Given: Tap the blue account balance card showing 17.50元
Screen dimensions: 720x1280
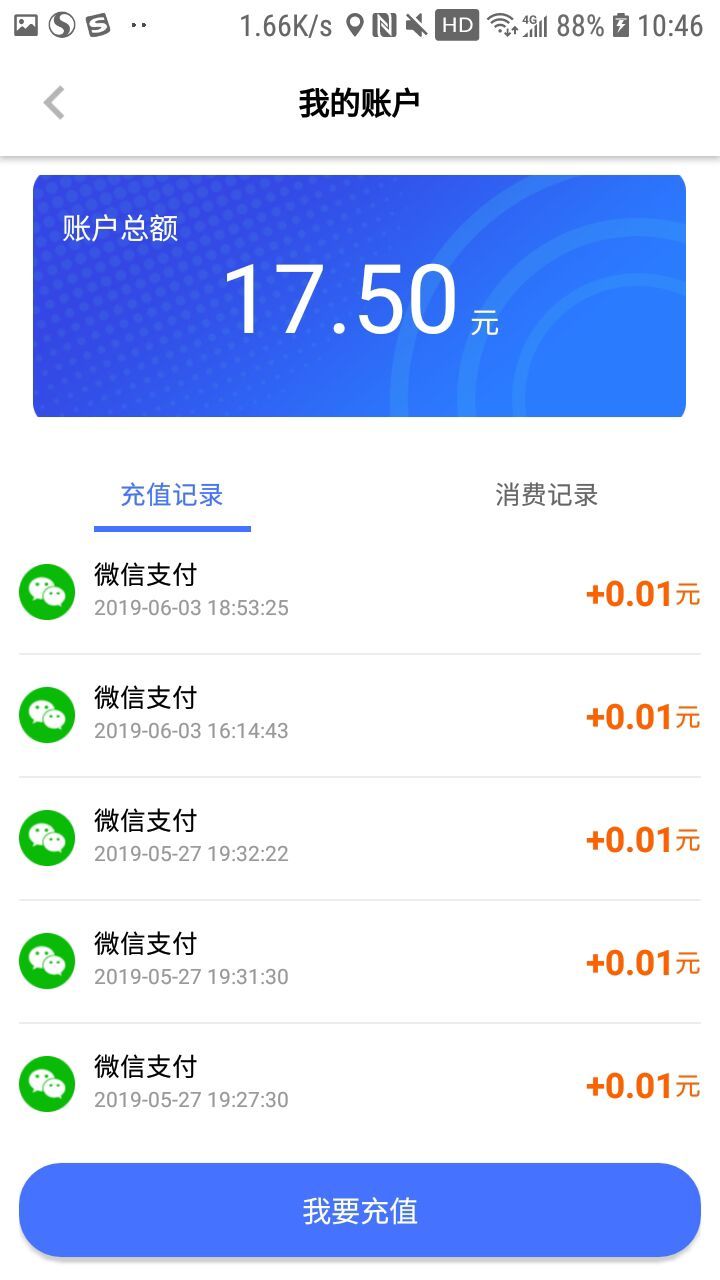Looking at the screenshot, I should tap(360, 293).
